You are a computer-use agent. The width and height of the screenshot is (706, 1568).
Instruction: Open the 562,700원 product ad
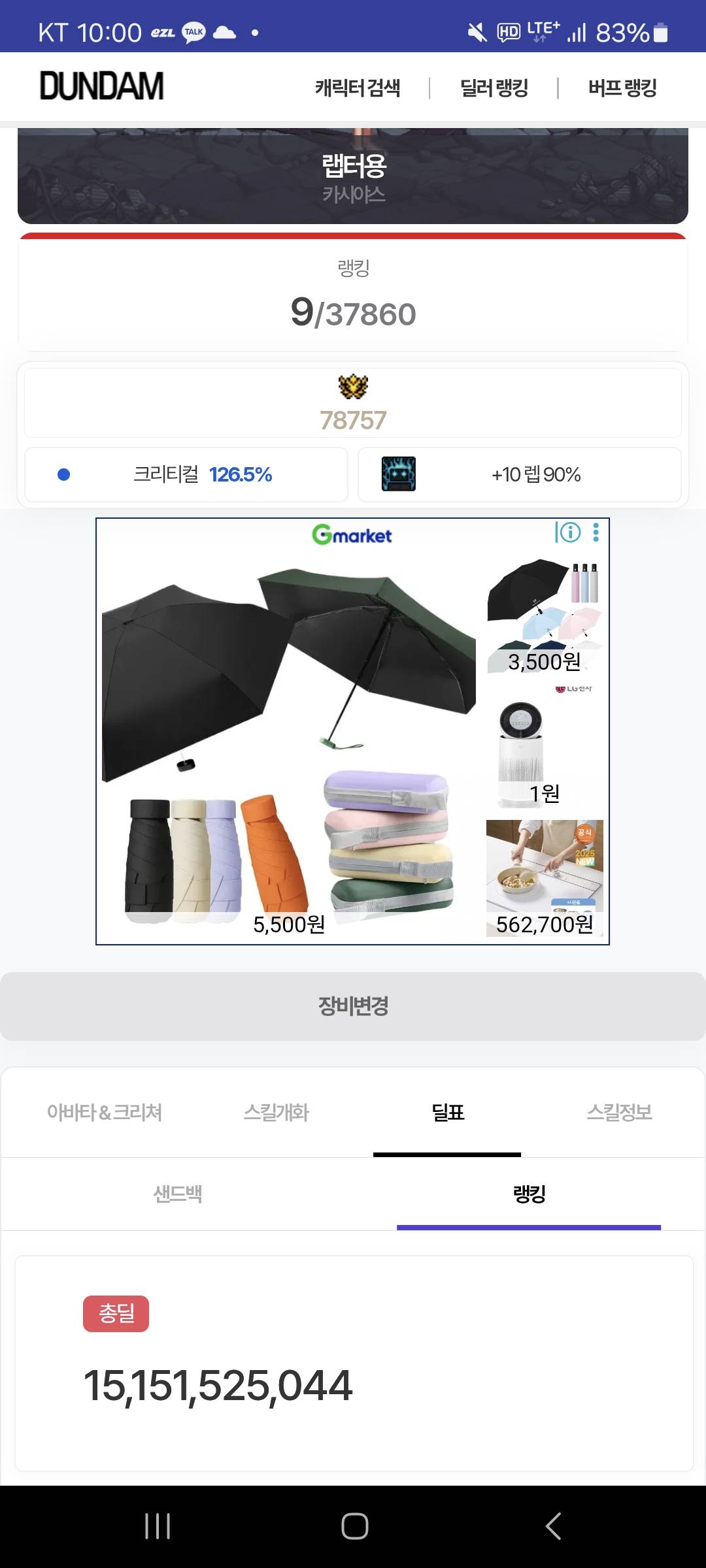pyautogui.click(x=544, y=875)
